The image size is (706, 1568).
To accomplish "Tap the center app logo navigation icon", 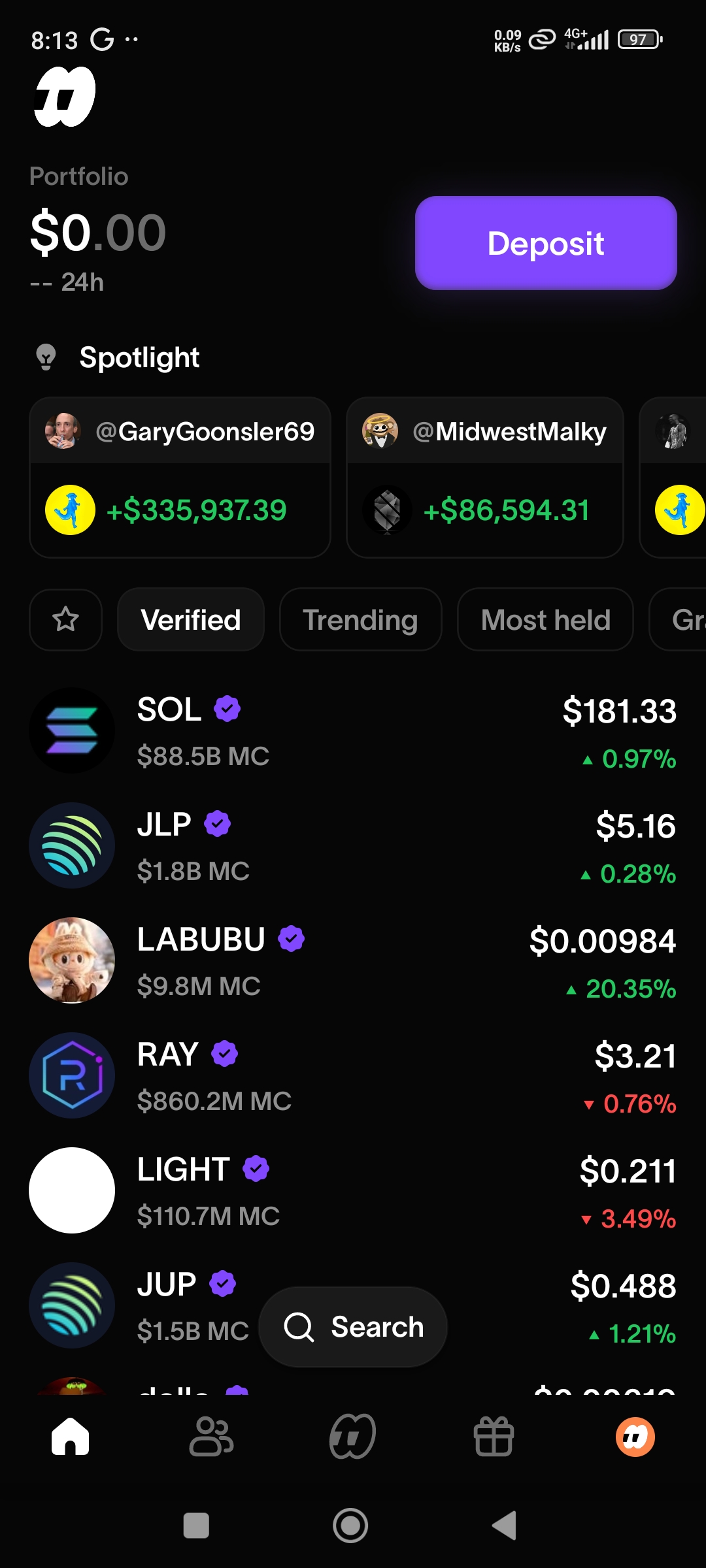I will click(353, 1434).
